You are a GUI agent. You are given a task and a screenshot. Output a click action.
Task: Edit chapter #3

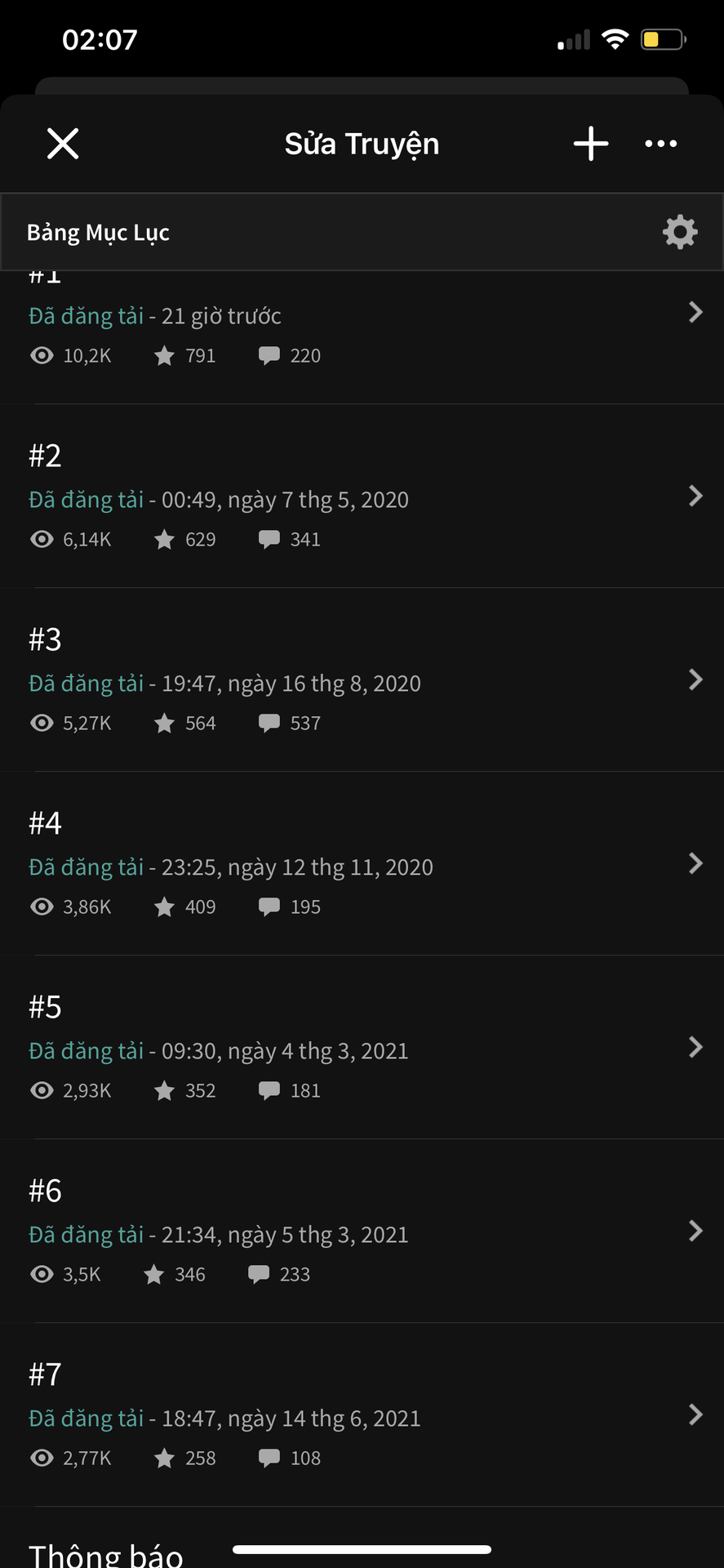click(362, 679)
